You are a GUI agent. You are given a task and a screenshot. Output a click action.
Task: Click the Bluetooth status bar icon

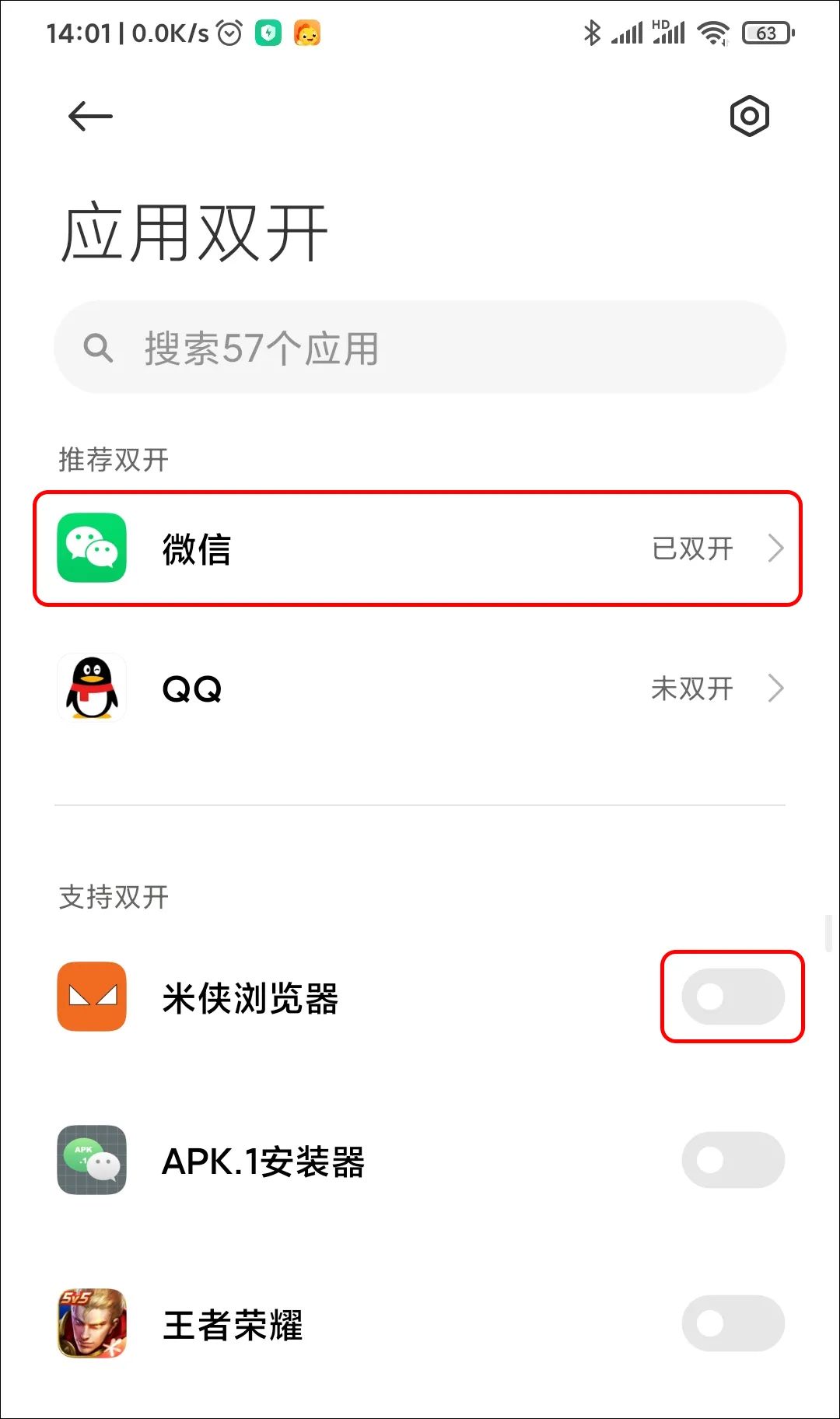point(593,33)
